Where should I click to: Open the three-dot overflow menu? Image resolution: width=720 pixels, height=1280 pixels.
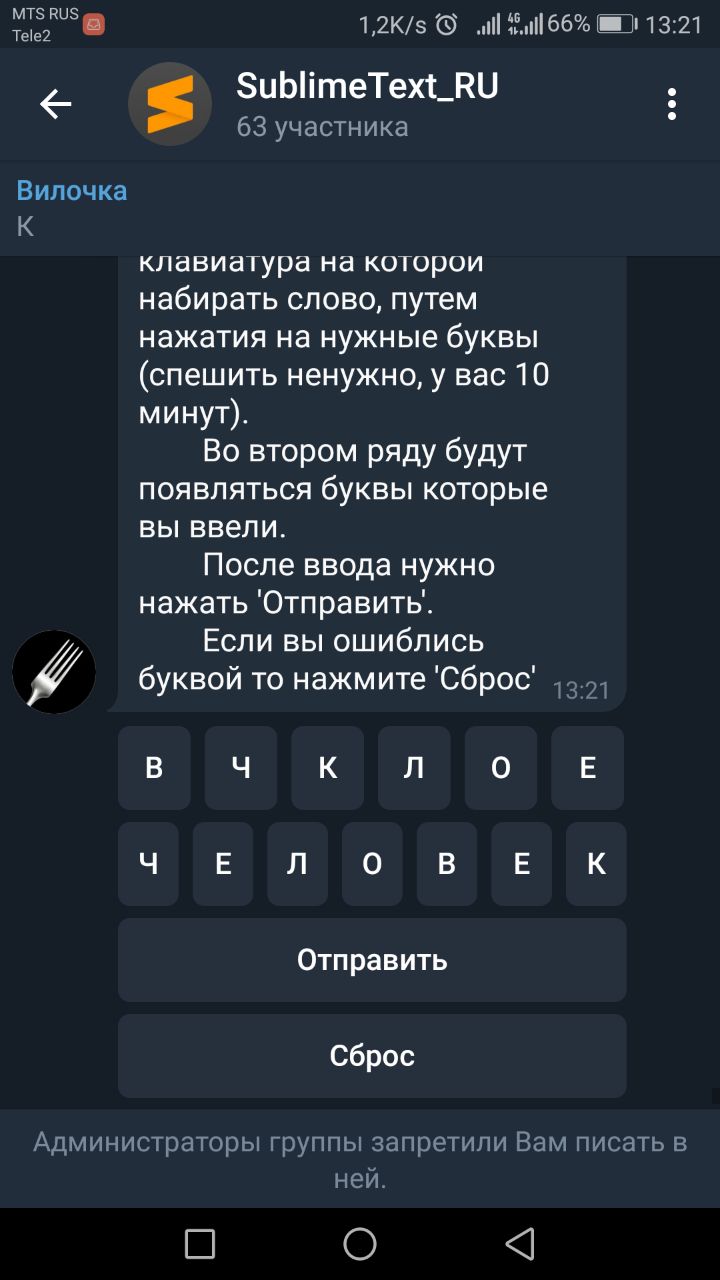[672, 104]
